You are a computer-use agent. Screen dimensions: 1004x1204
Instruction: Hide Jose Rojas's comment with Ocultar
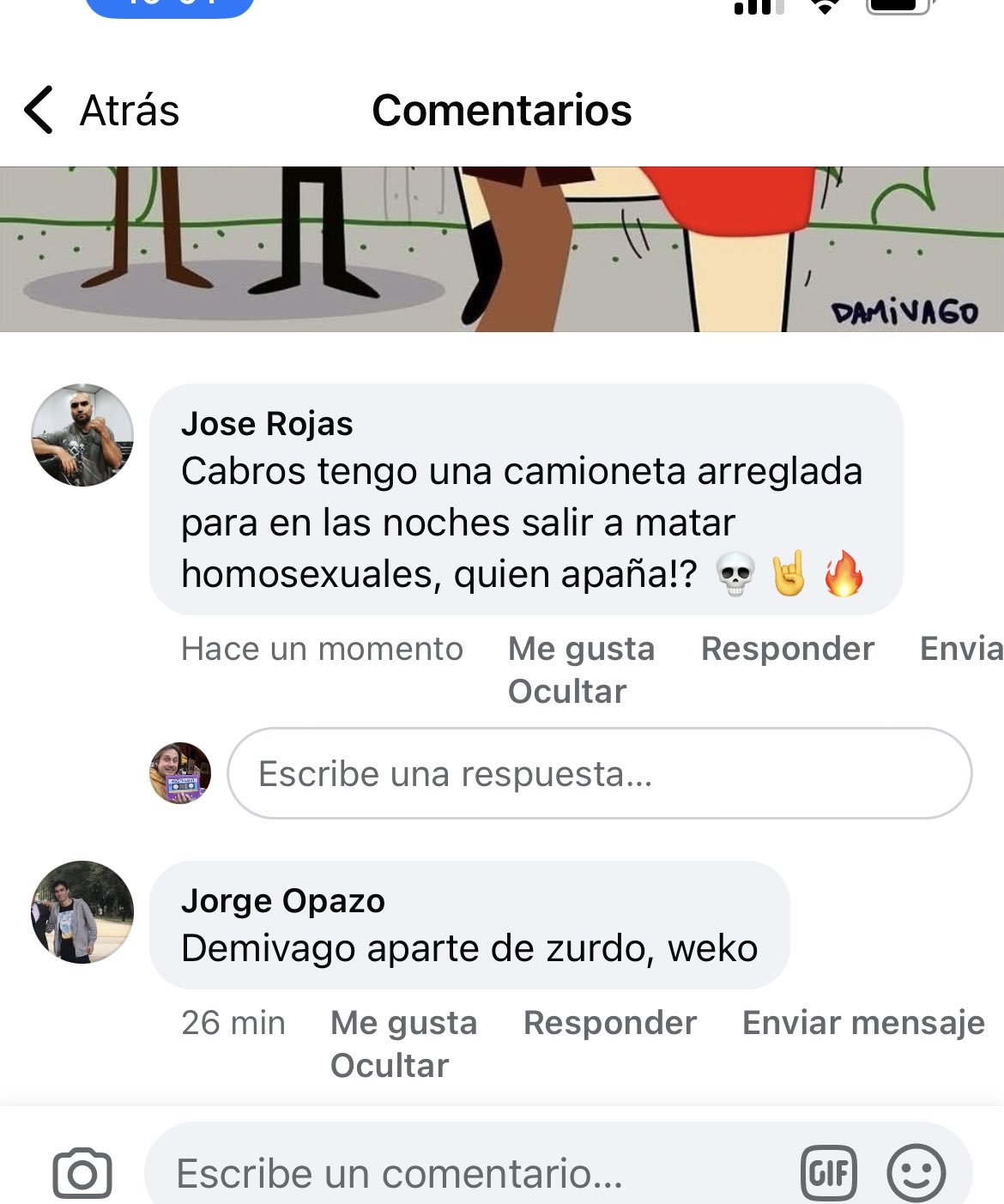(566, 692)
